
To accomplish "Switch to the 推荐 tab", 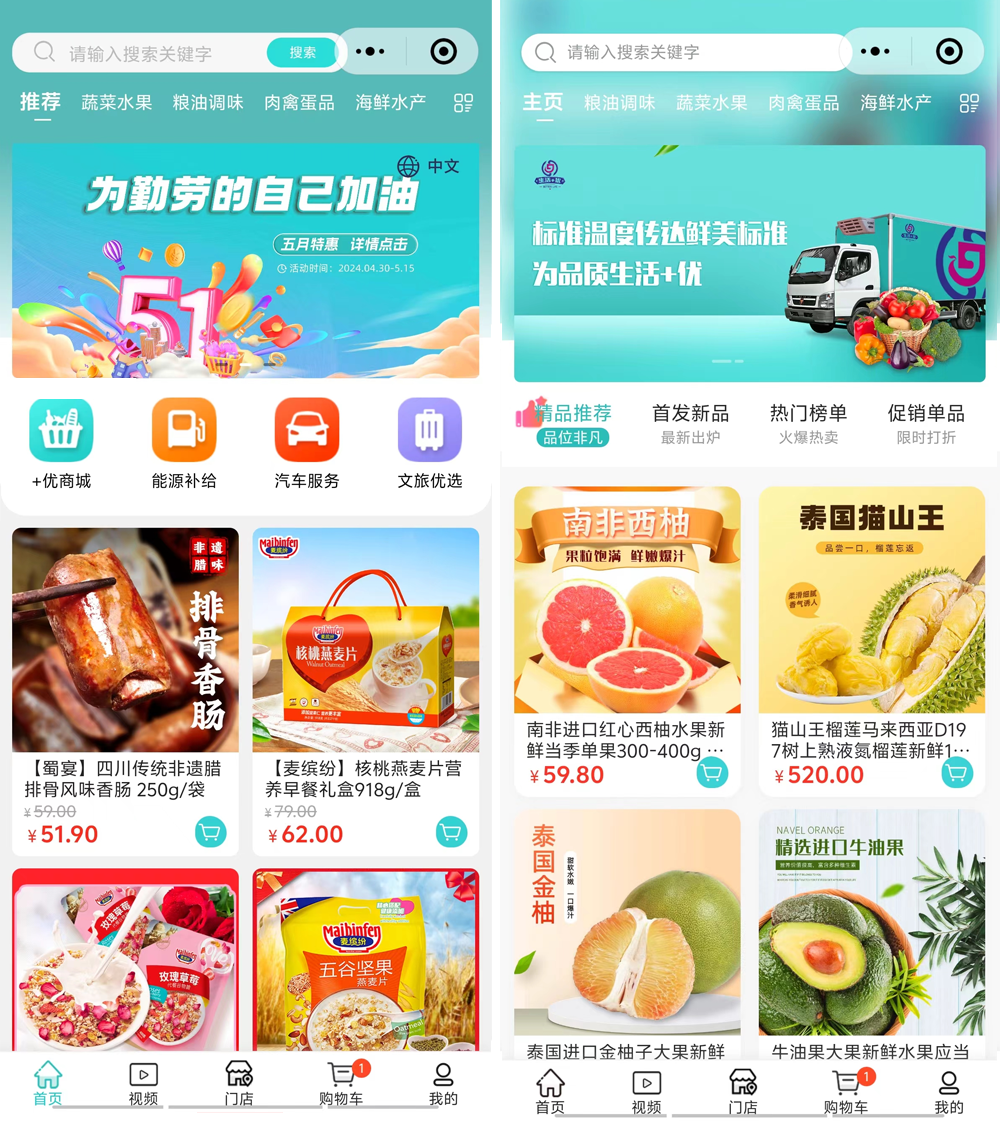I will pyautogui.click(x=41, y=102).
